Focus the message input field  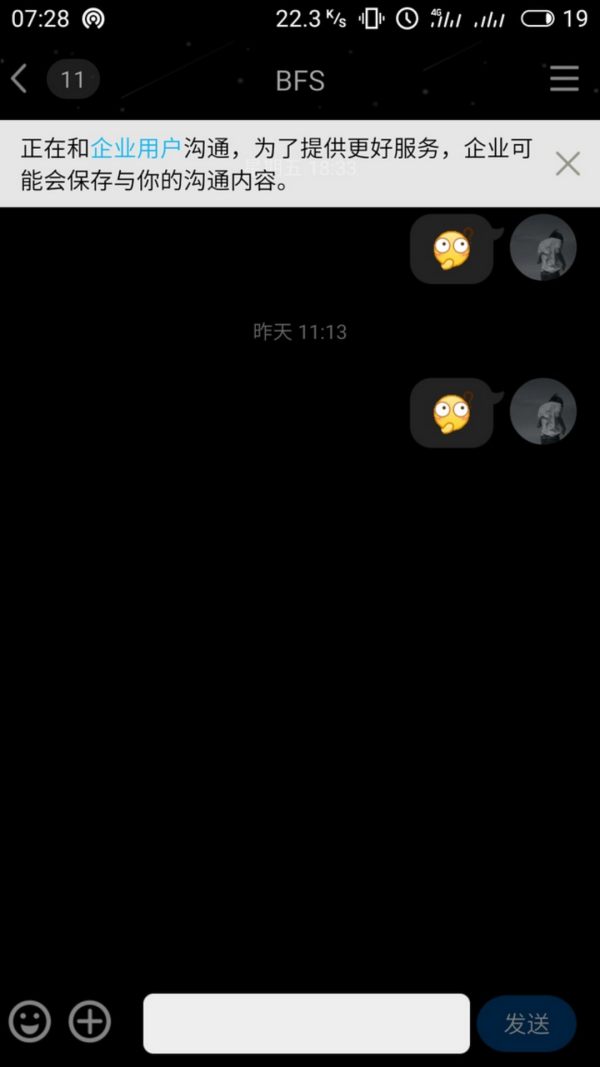(306, 1023)
